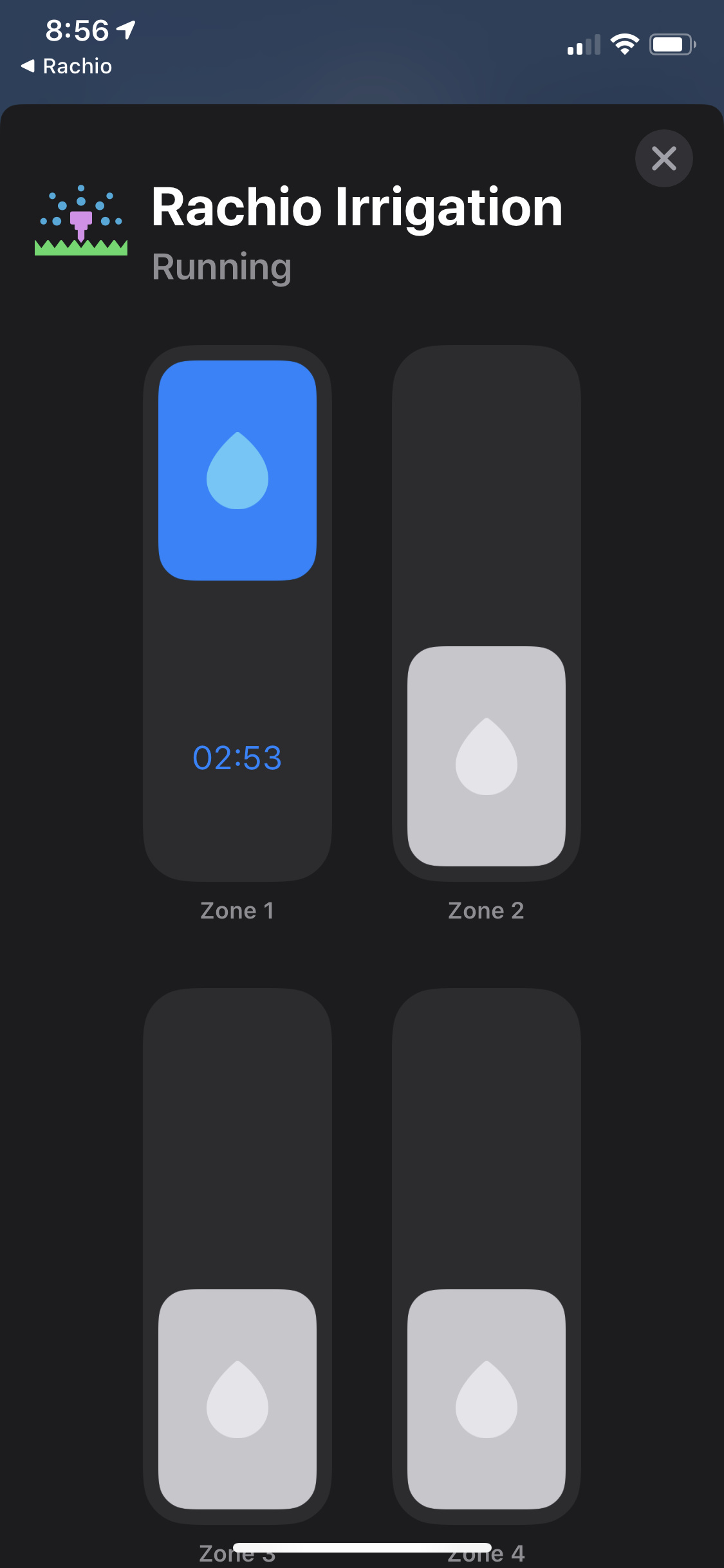This screenshot has width=724, height=1568.
Task: Return to the Rachio app
Action: [x=66, y=66]
